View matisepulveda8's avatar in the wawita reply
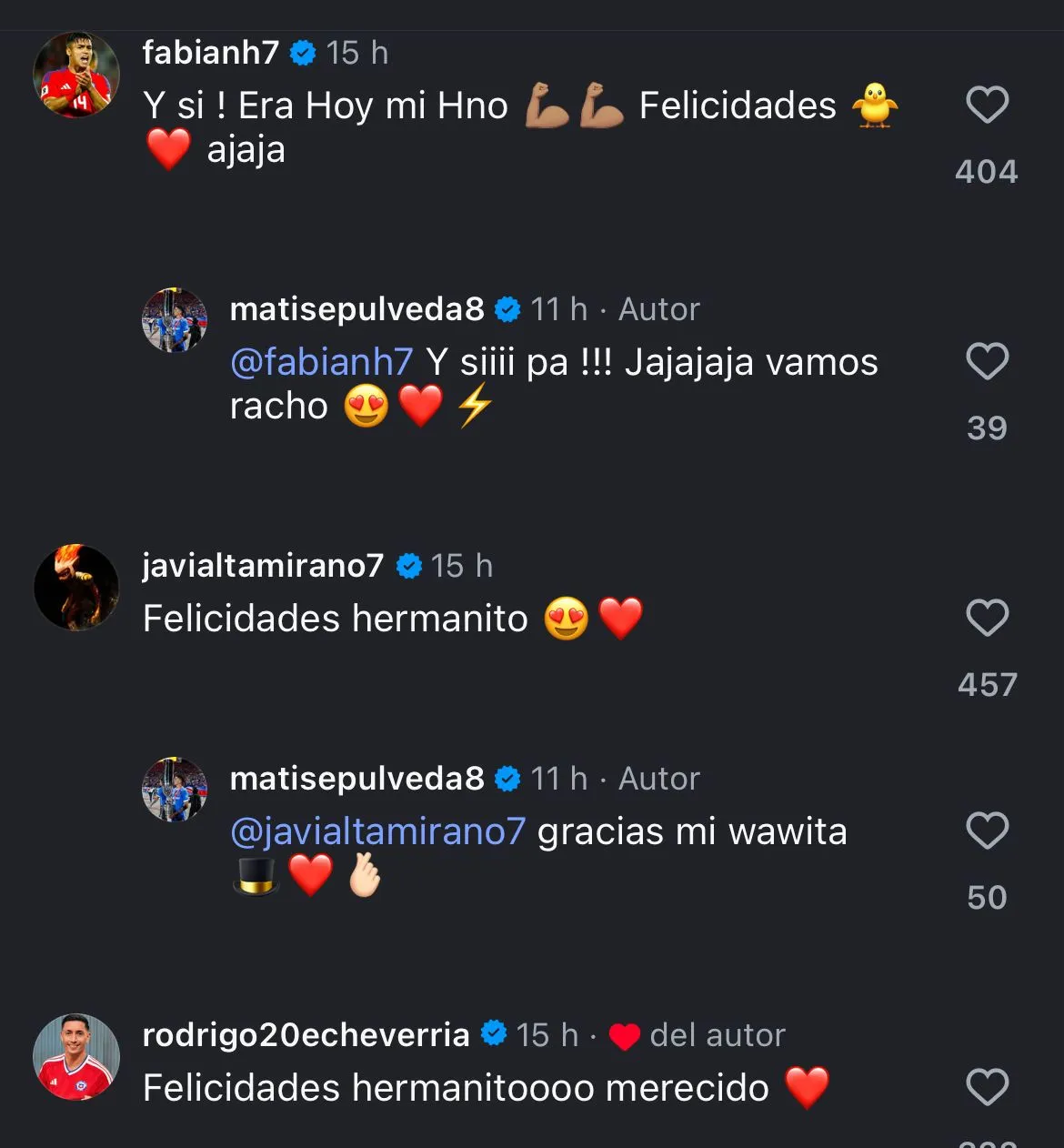 click(175, 790)
